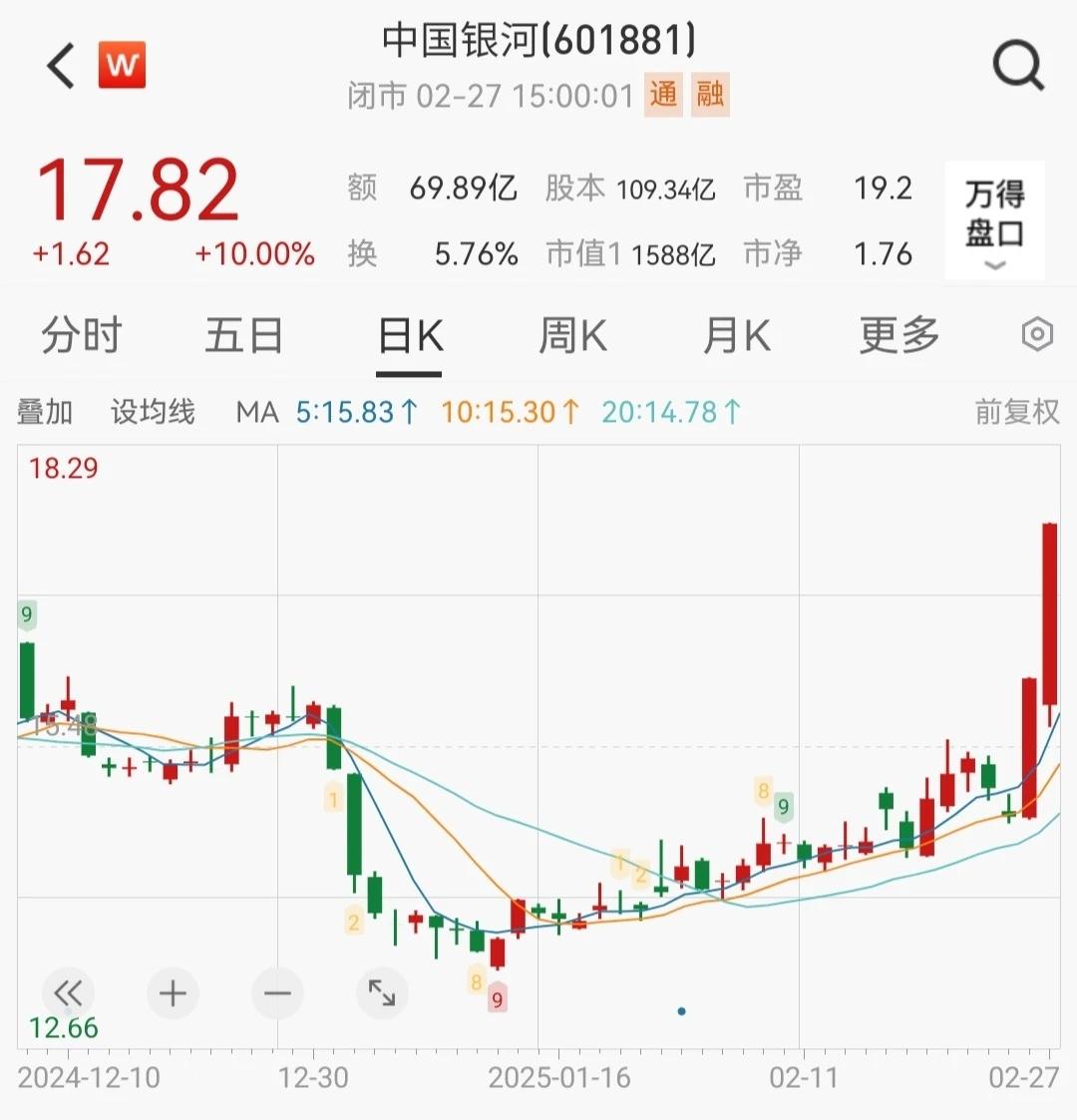Click the Wind logo icon
Screen dimensions: 1077x1120
[122, 66]
